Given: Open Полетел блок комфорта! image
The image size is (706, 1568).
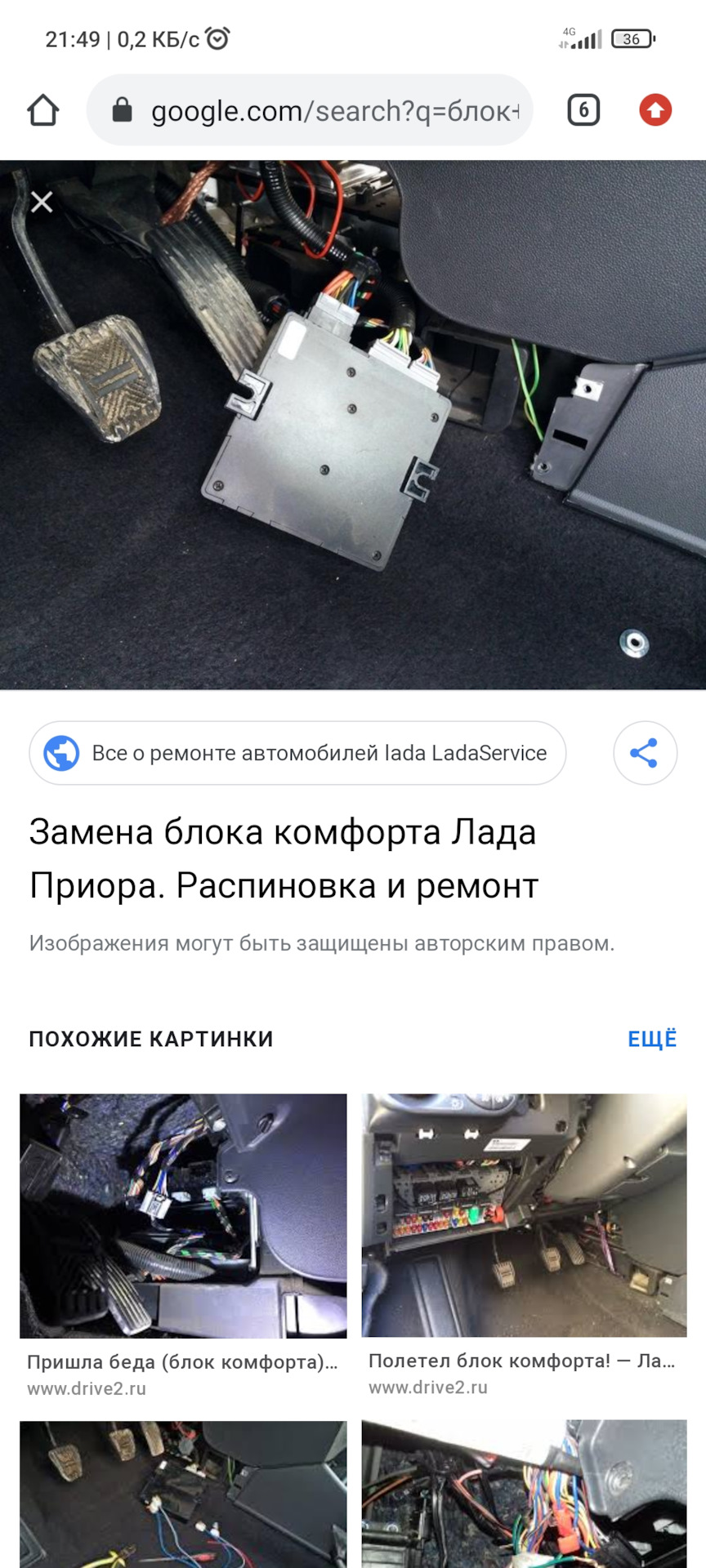Looking at the screenshot, I should pos(524,1215).
